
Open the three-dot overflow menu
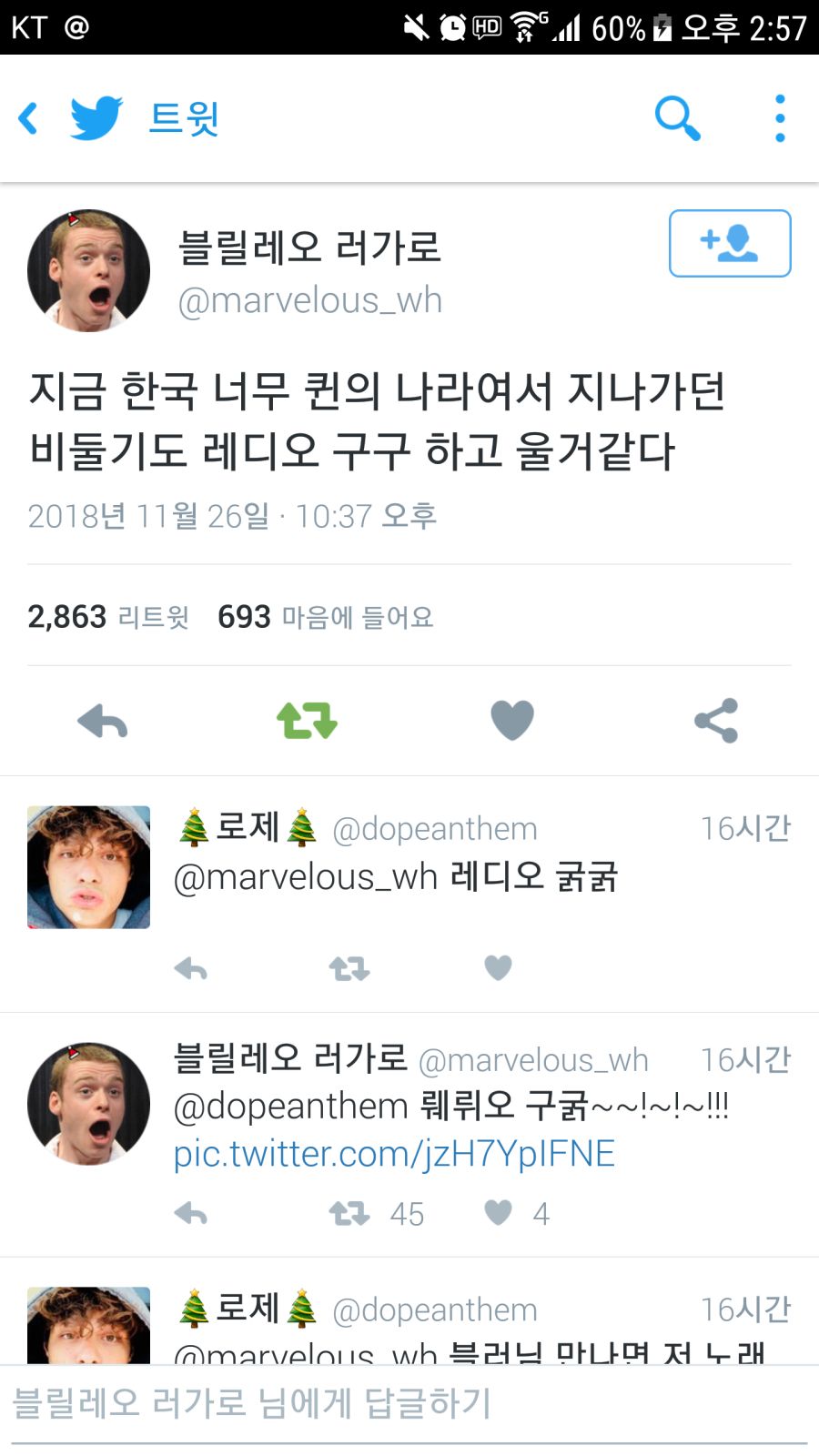(779, 118)
